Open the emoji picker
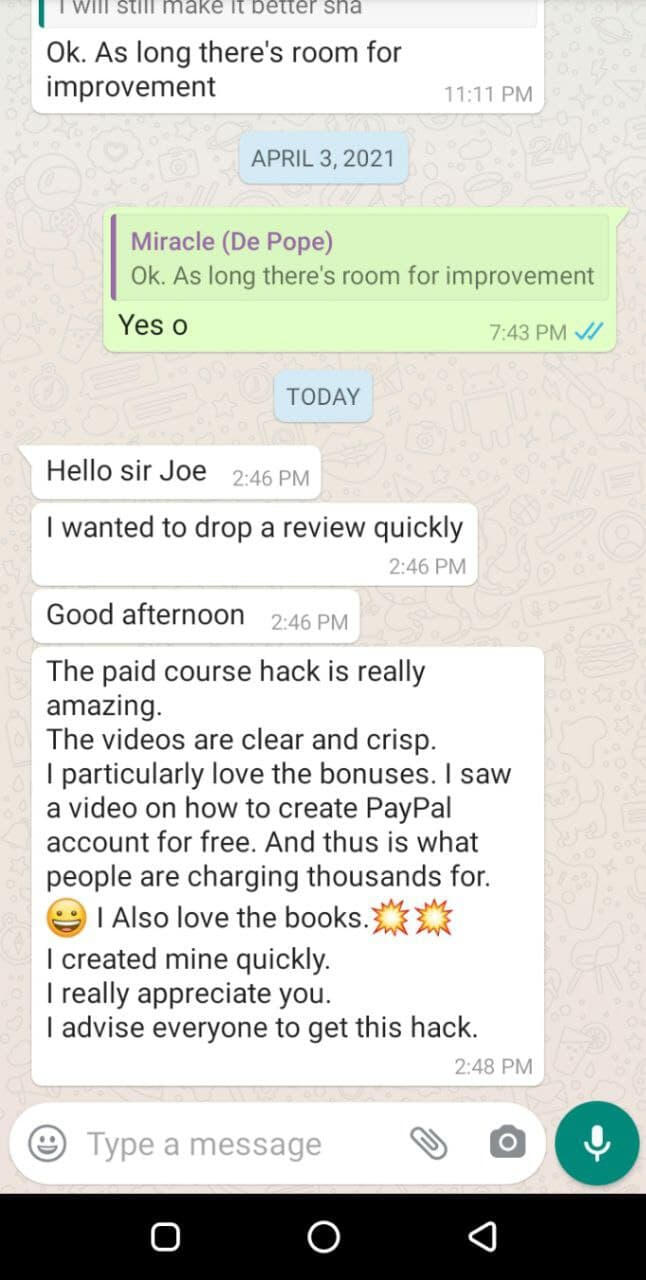The height and width of the screenshot is (1280, 646). (x=47, y=1142)
